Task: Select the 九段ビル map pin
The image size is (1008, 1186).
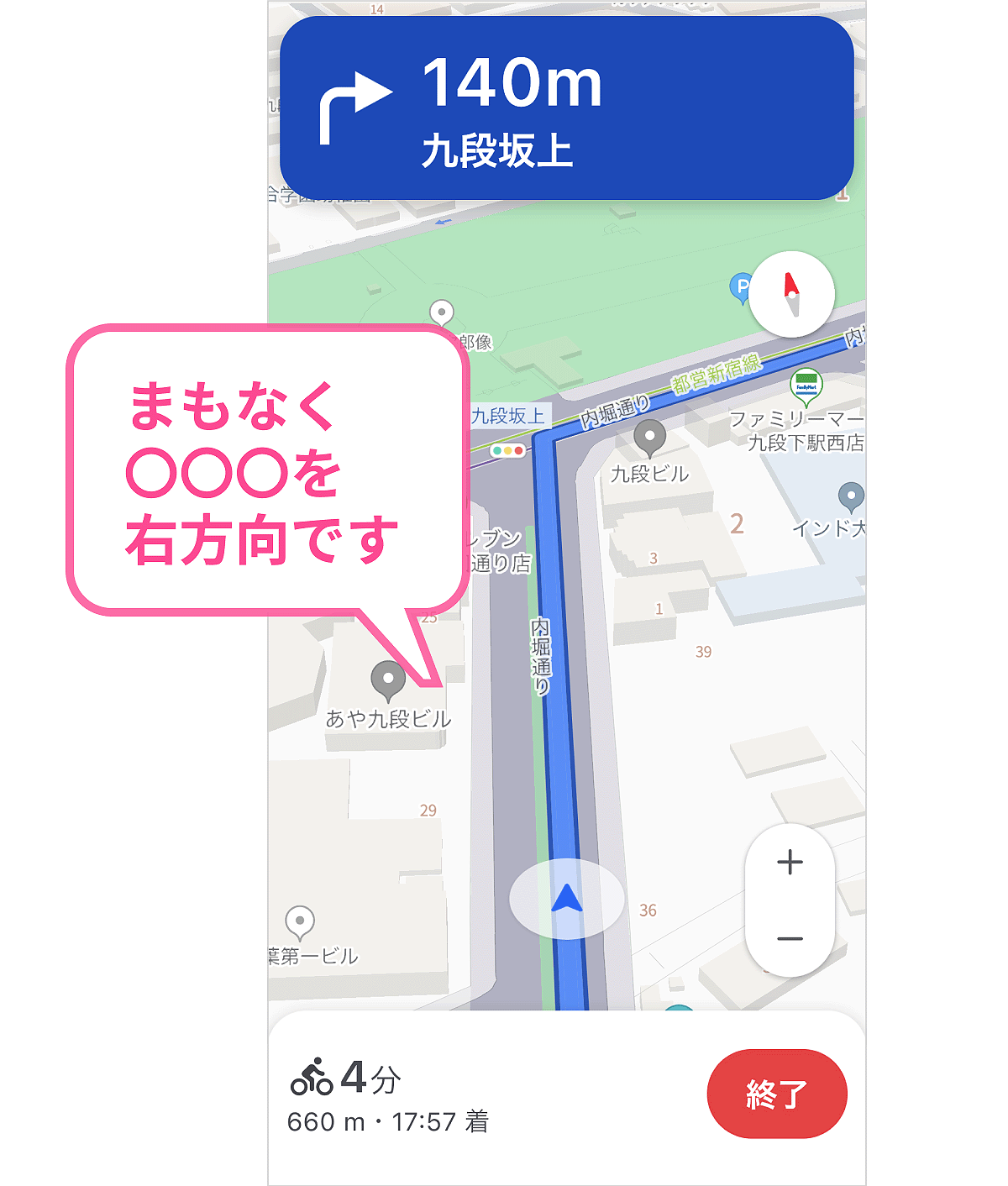Action: click(x=649, y=438)
